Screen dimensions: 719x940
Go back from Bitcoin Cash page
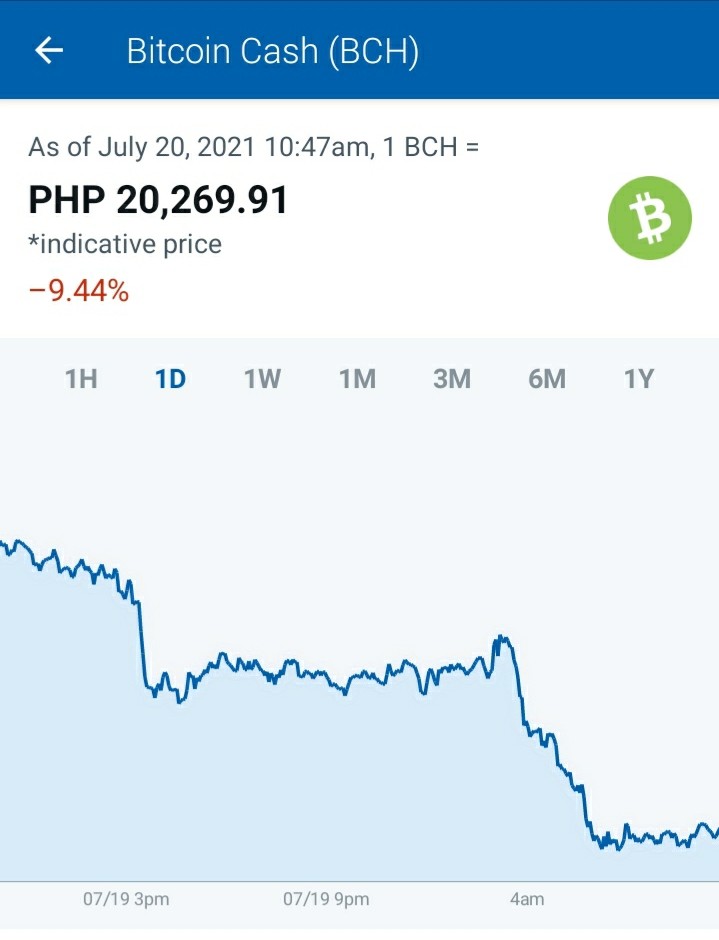49,50
